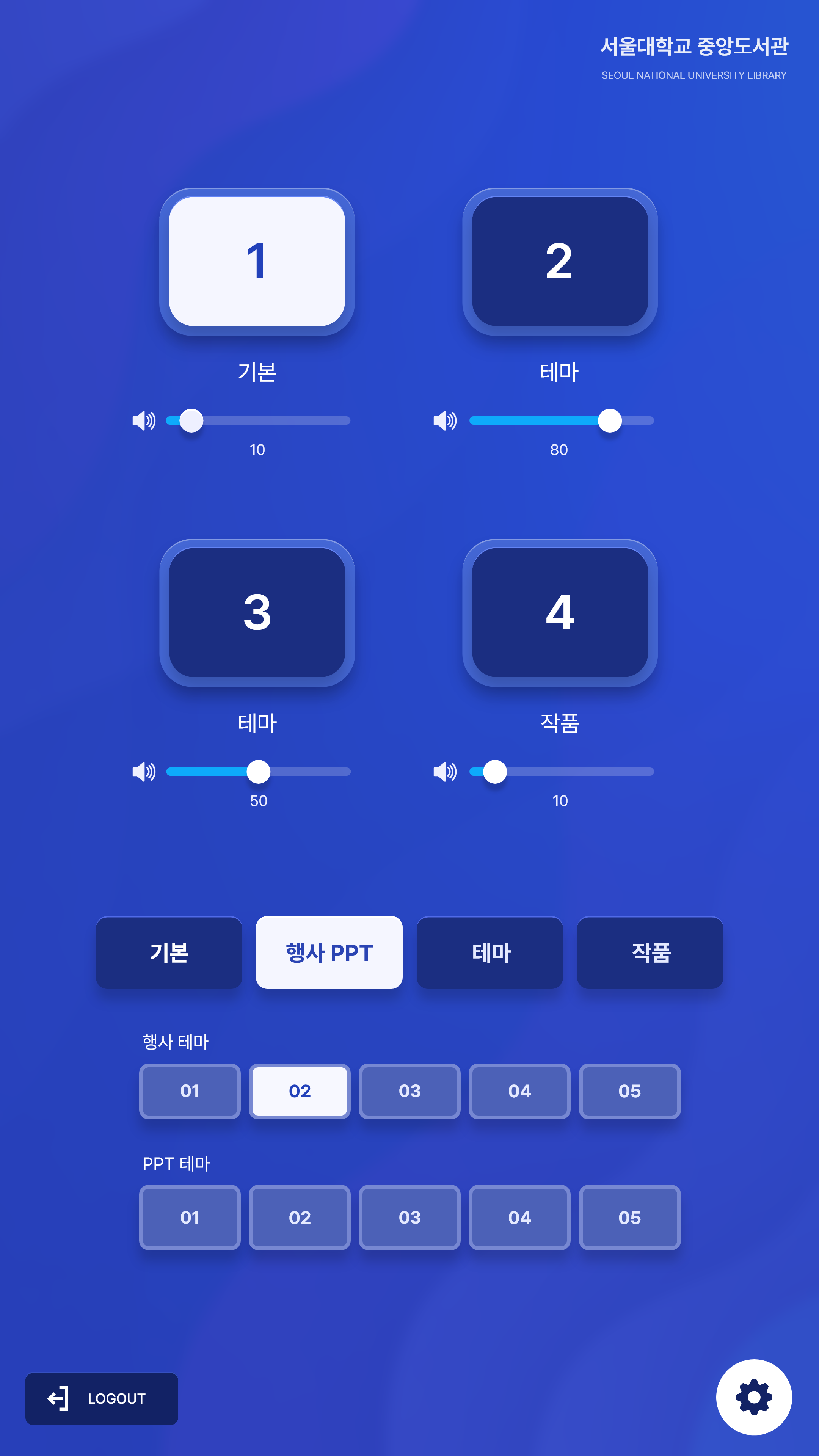Switch to the 작품 mode tab

pos(650,952)
